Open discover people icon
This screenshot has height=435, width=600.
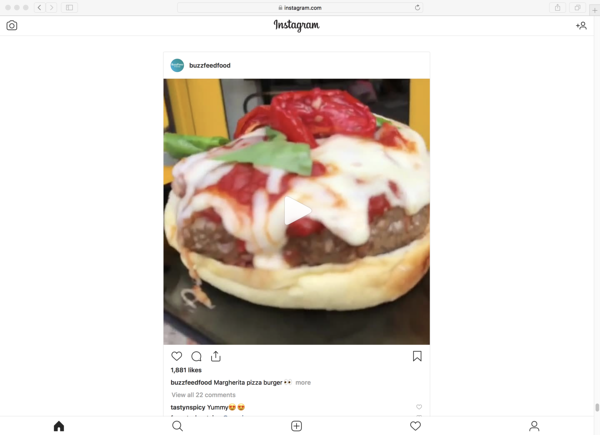pyautogui.click(x=581, y=25)
